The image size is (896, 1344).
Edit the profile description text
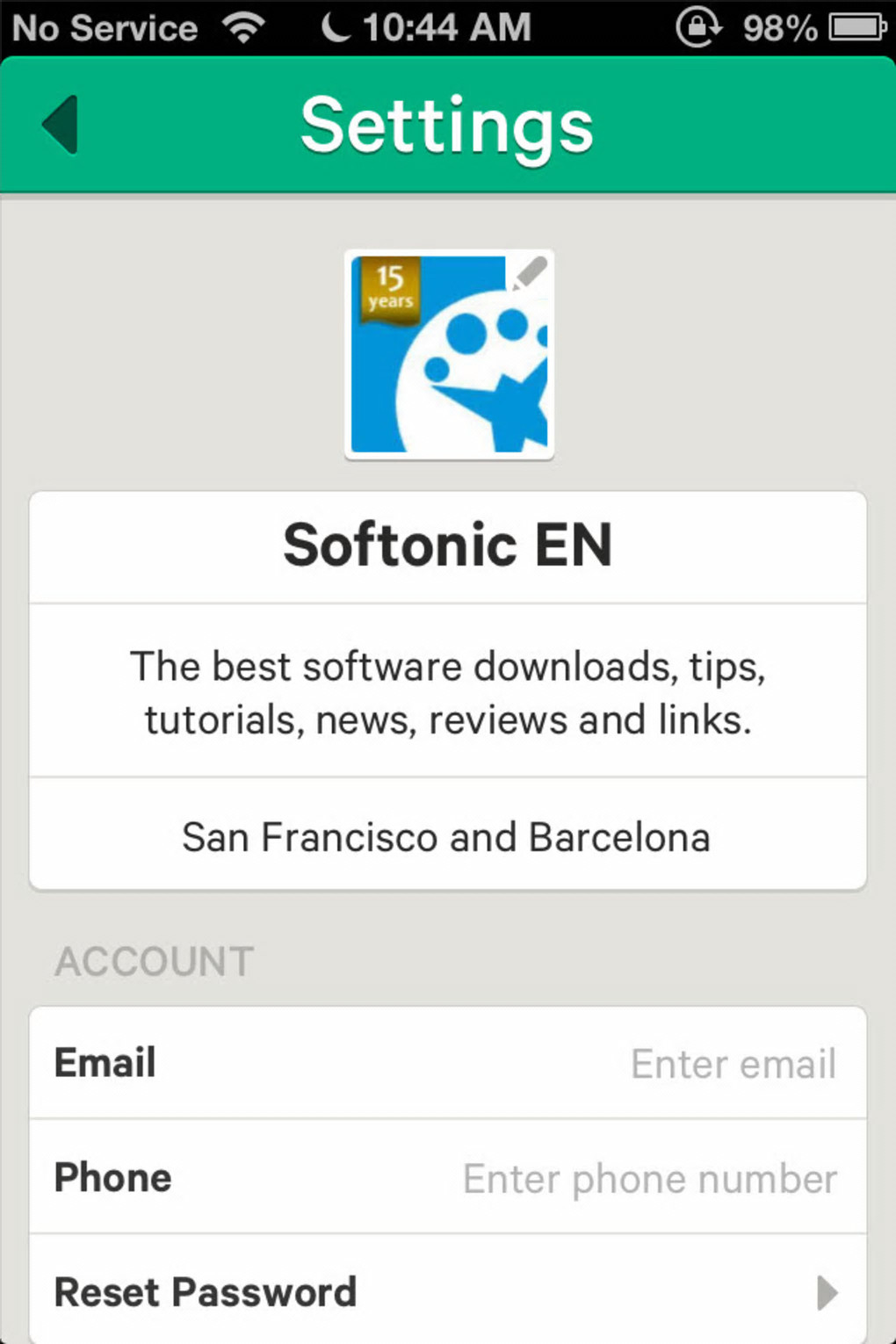click(x=447, y=692)
